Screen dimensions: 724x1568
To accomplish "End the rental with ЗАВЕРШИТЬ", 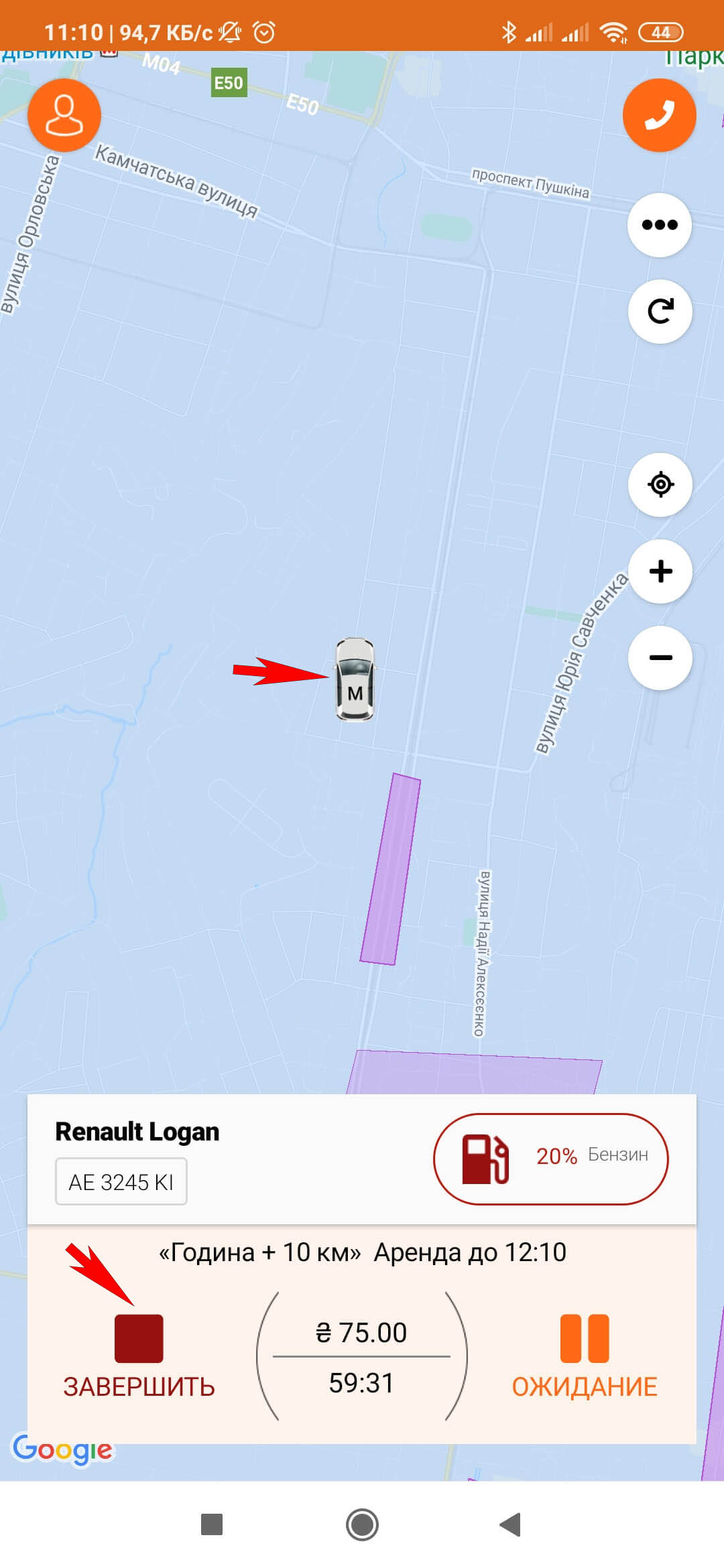I will point(139,1355).
